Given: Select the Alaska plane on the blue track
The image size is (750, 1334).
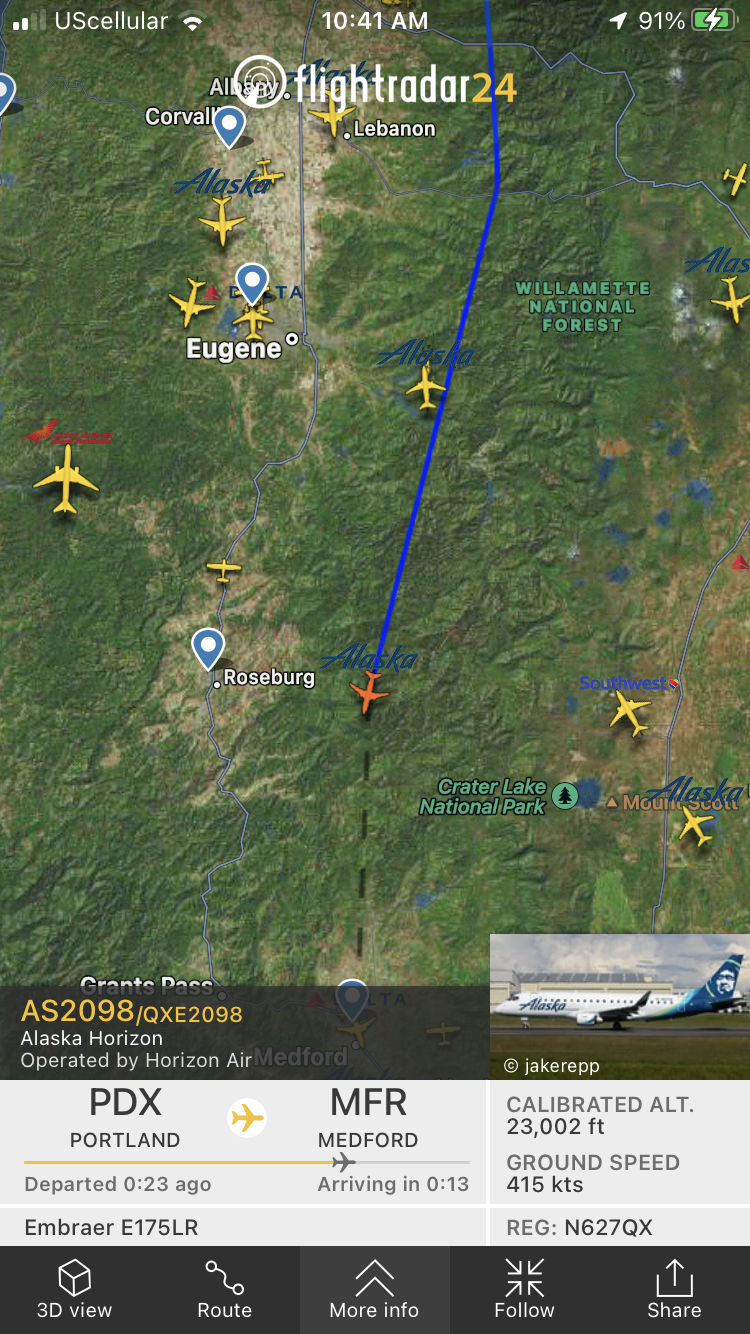Looking at the screenshot, I should [427, 387].
